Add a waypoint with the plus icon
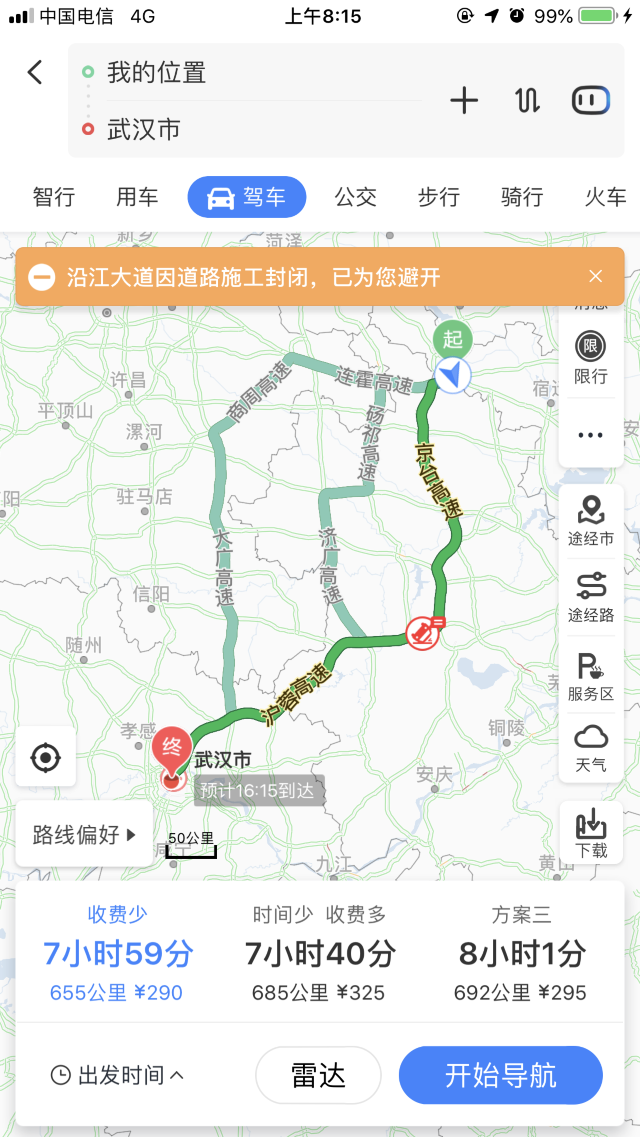Screen dimensions: 640x1137 (x=464, y=100)
